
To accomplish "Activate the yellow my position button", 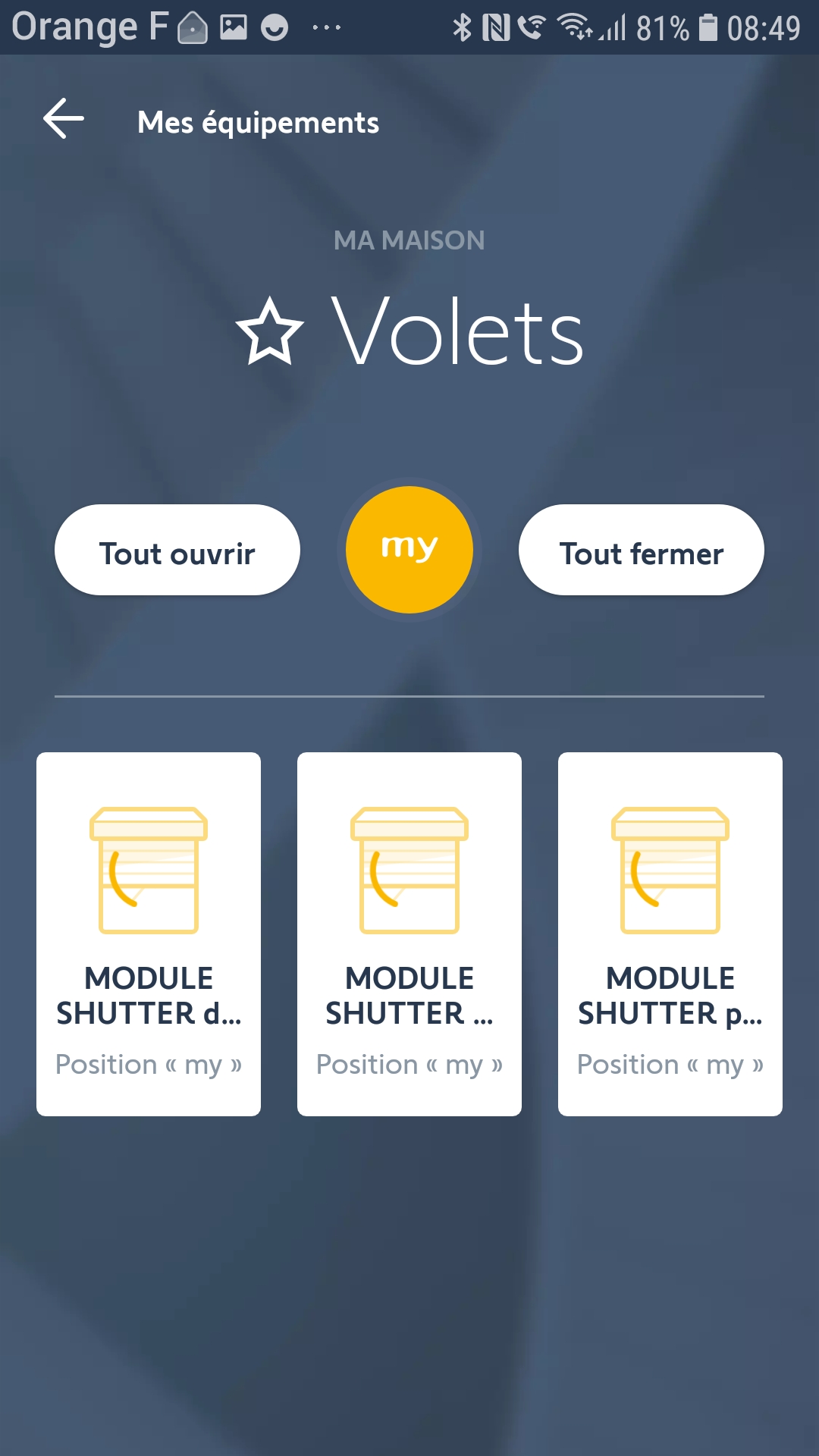I will coord(409,550).
